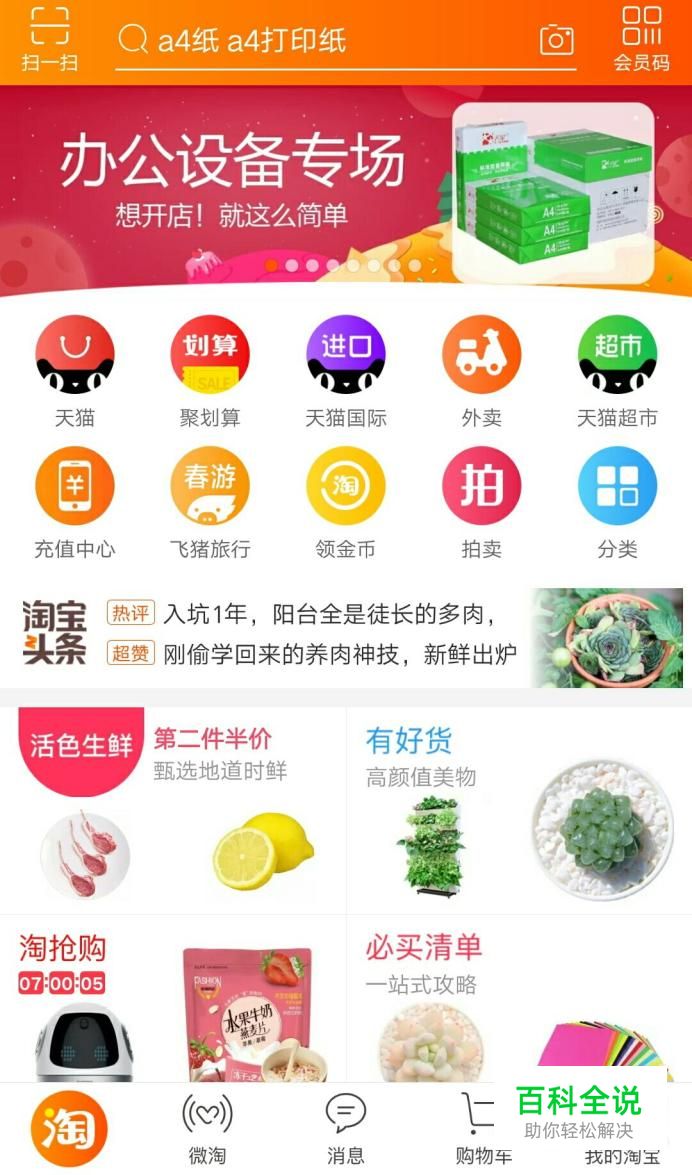
Task: Open 聚划算 deals
Action: pos(210,372)
